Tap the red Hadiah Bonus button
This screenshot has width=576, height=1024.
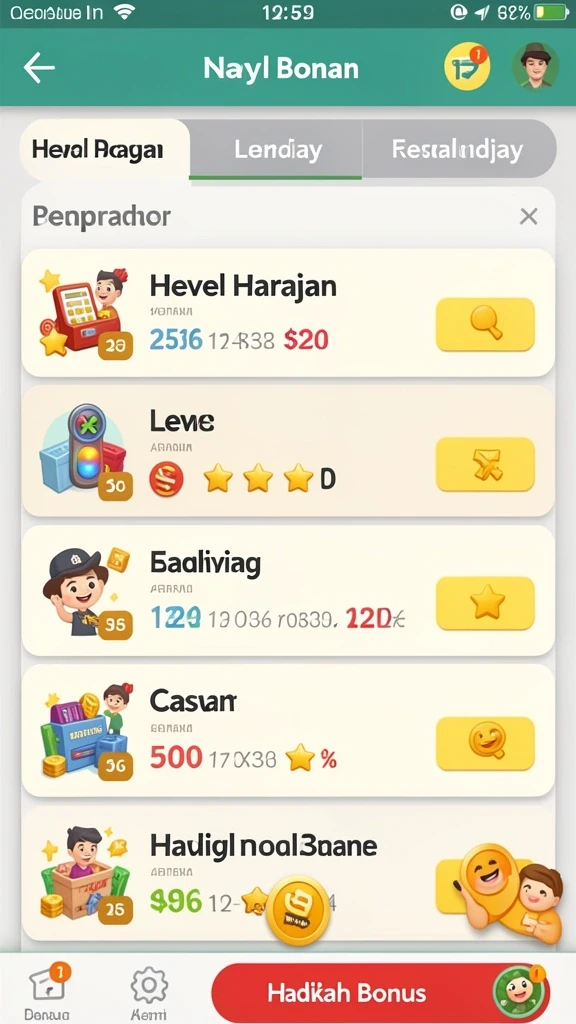381,994
